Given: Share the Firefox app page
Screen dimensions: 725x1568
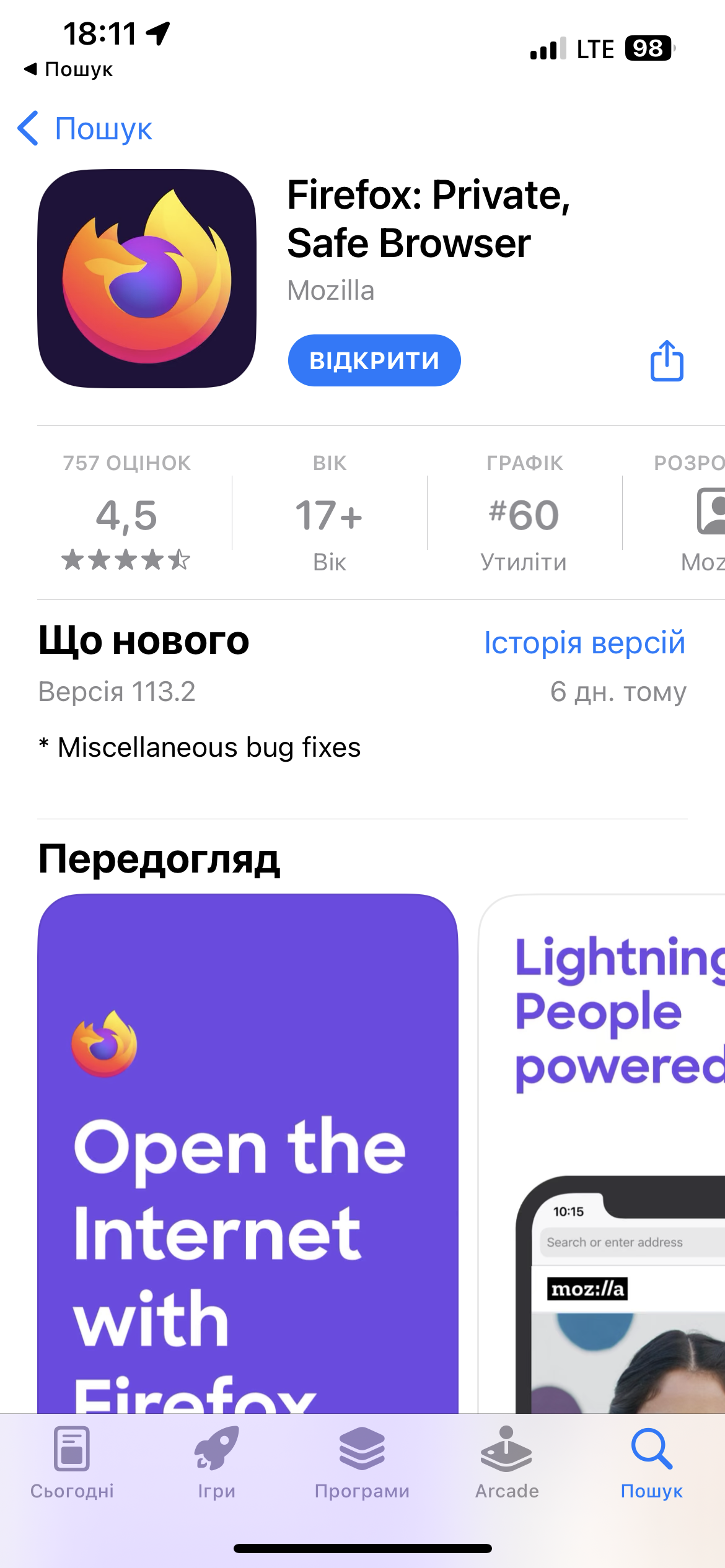Looking at the screenshot, I should 666,360.
